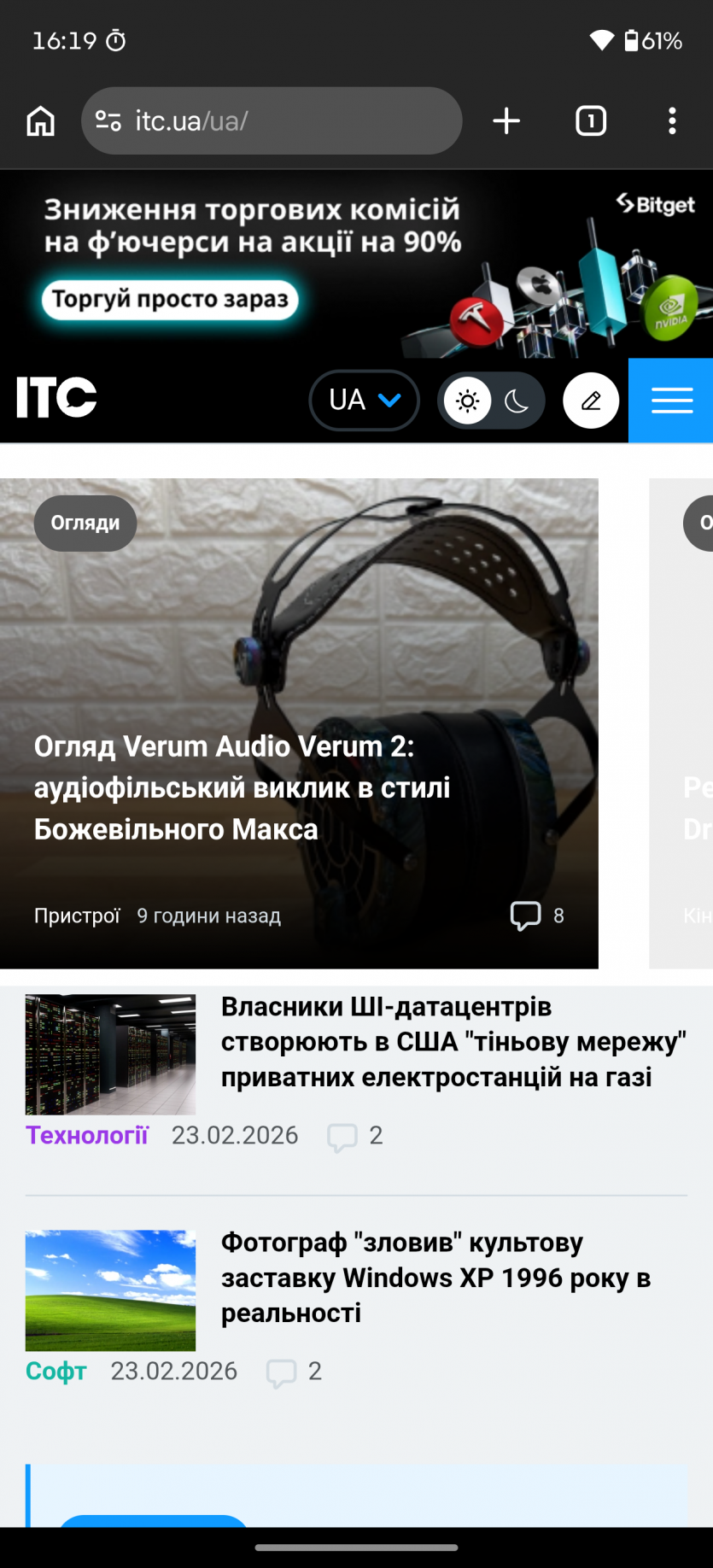Toggle the light/dark theme switch
This screenshot has height=1568, width=713.
point(491,400)
